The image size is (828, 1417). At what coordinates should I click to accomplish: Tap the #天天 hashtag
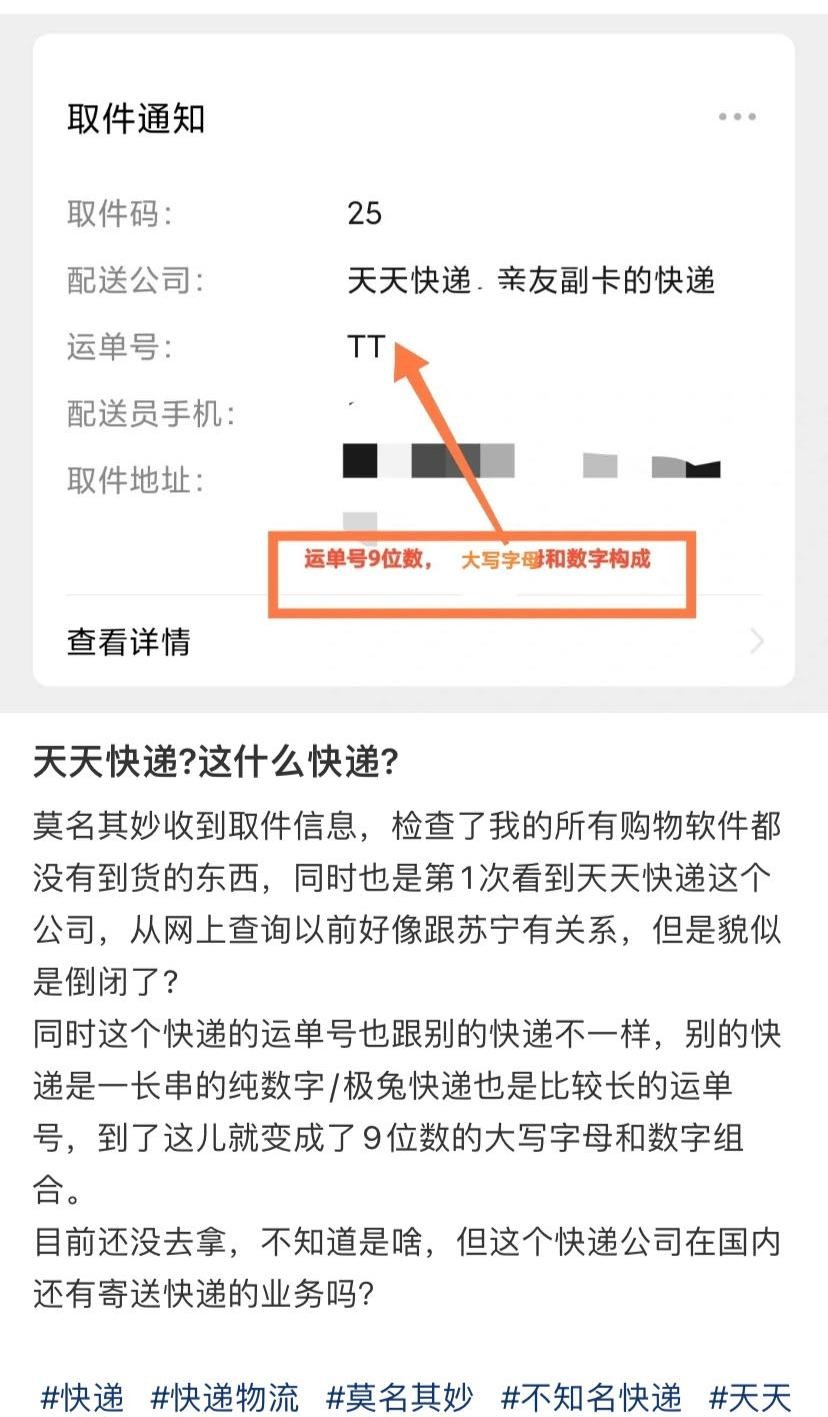tap(750, 1396)
